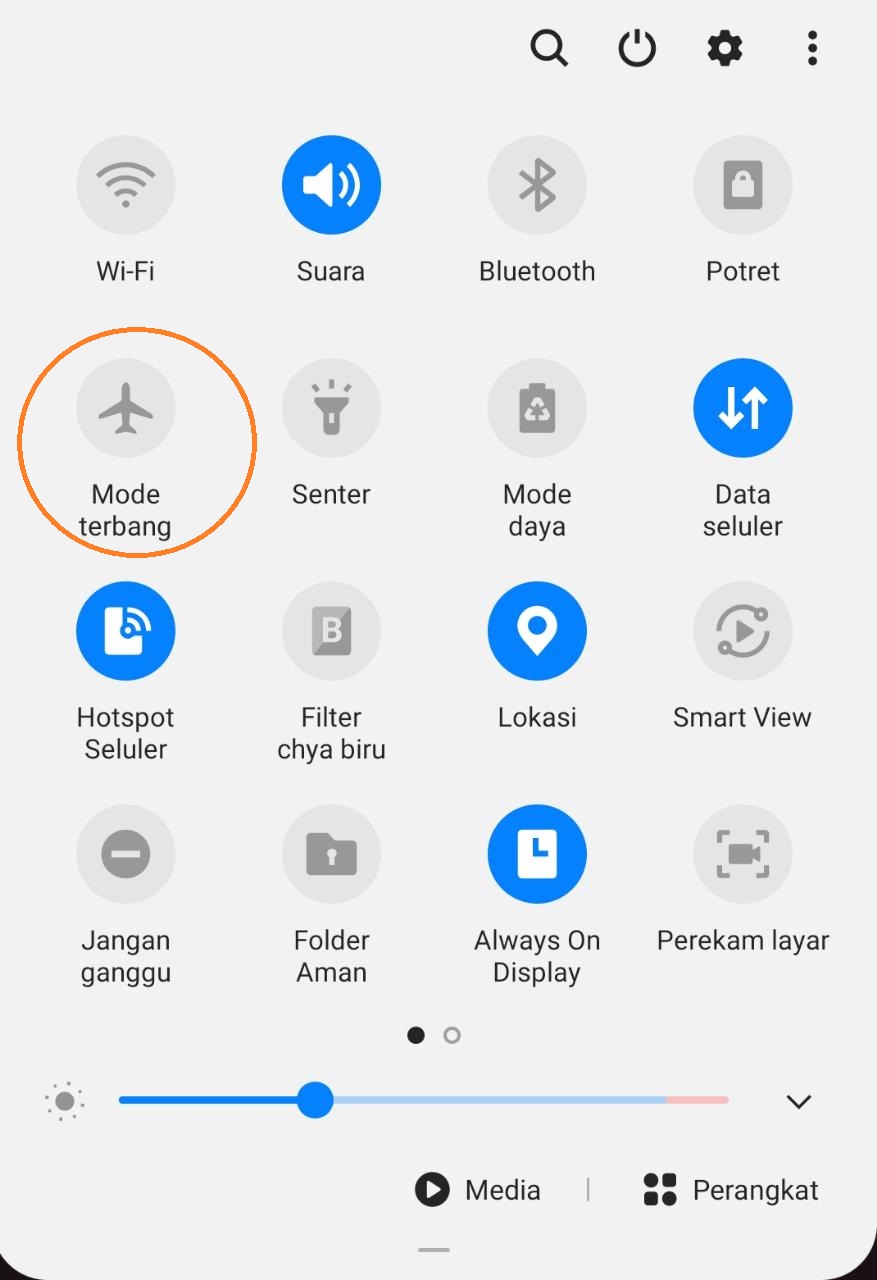
Task: Turn on the Senter flashlight
Action: tap(331, 409)
